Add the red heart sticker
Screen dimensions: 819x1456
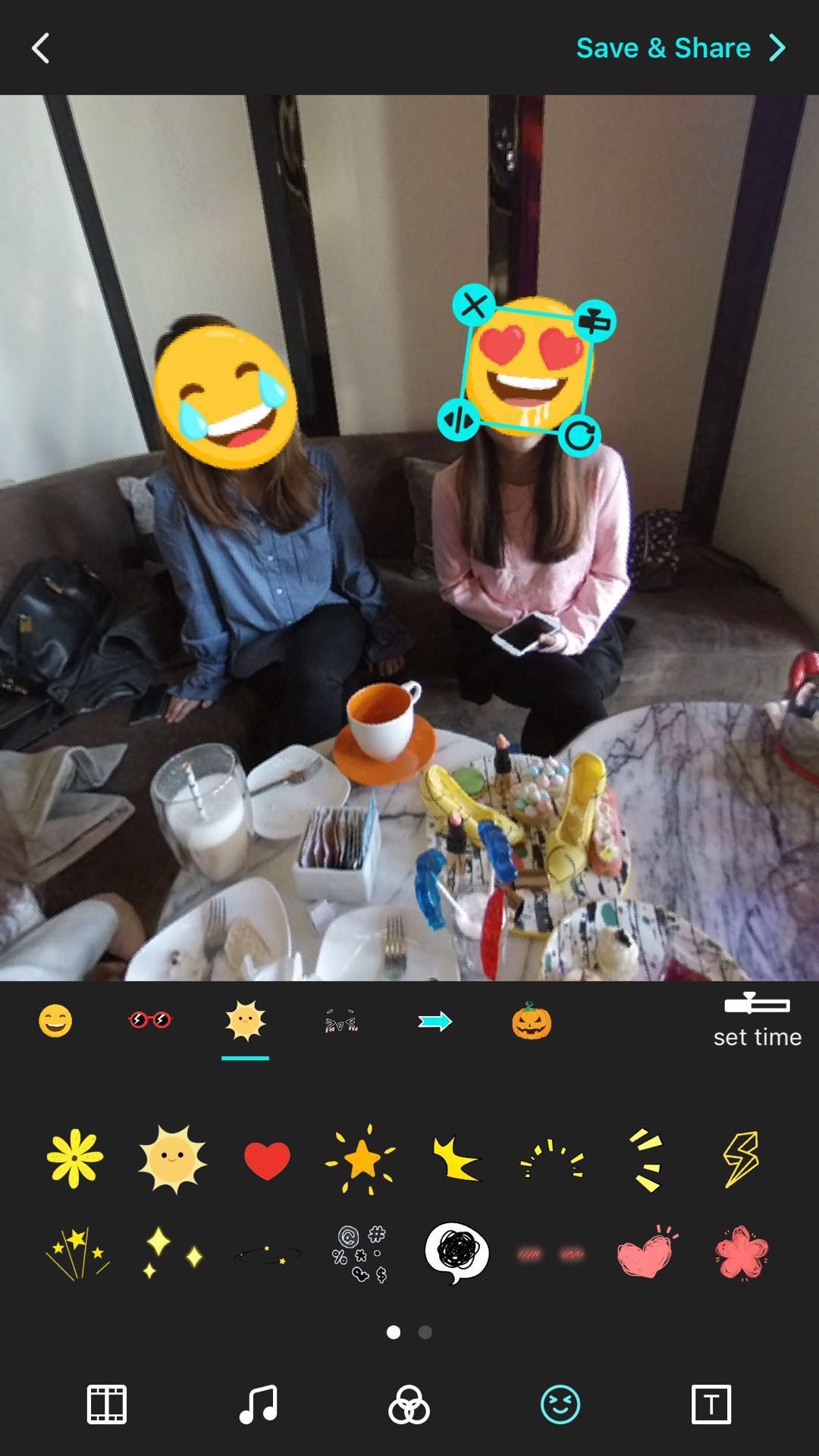tap(267, 1160)
